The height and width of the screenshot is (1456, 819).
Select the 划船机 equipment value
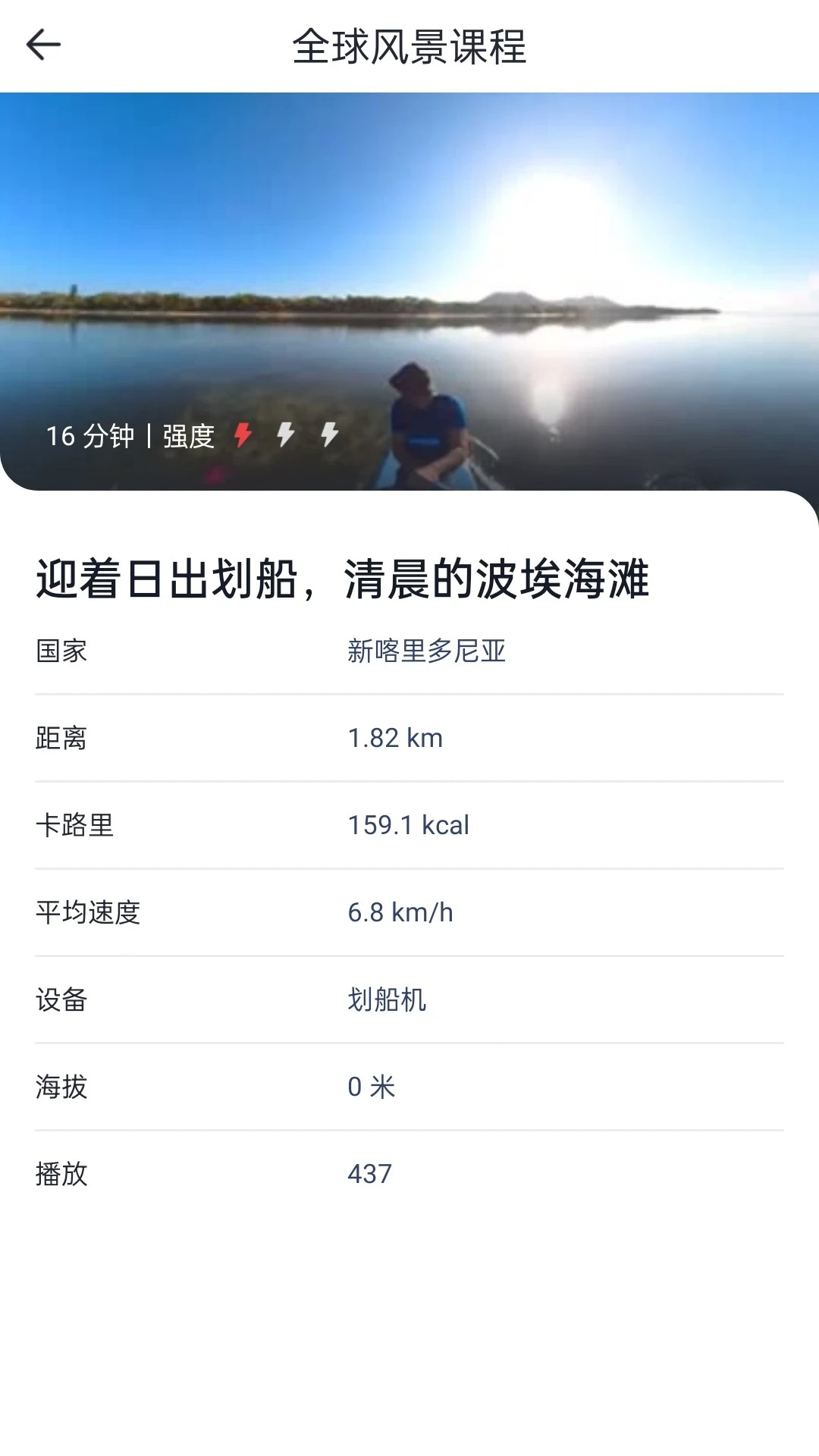tap(388, 1000)
